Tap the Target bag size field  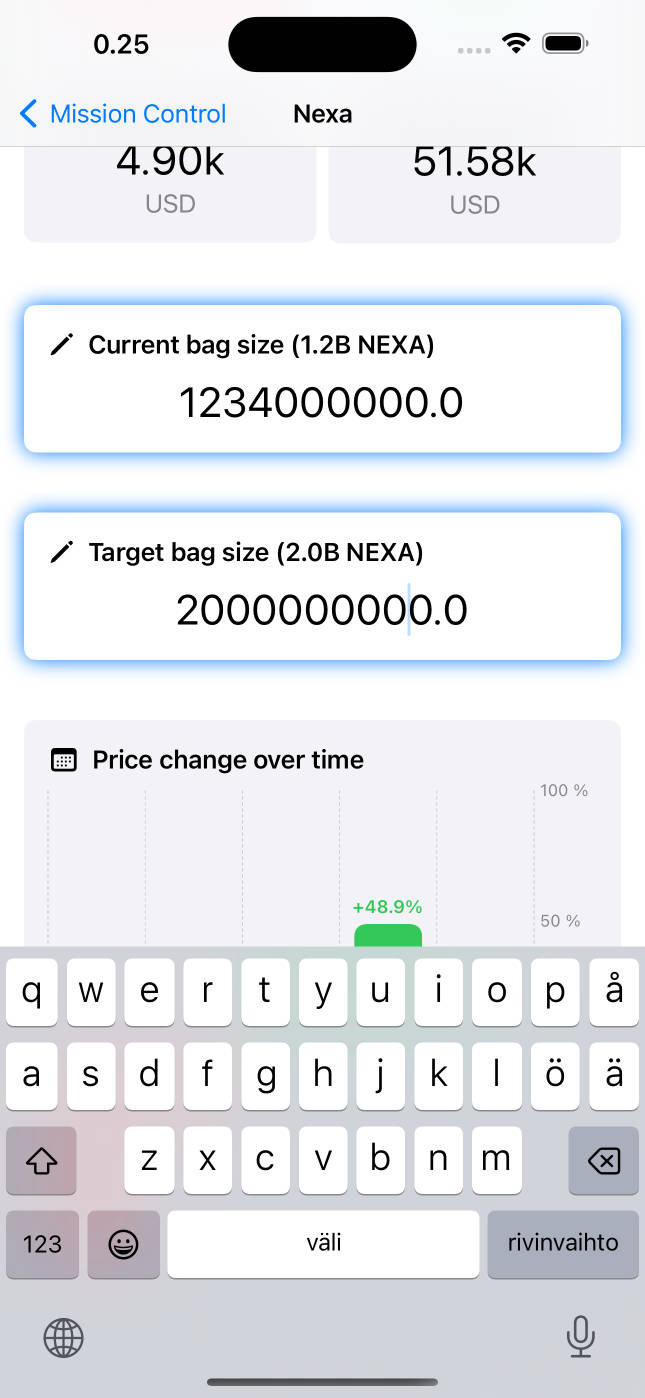[x=321, y=610]
